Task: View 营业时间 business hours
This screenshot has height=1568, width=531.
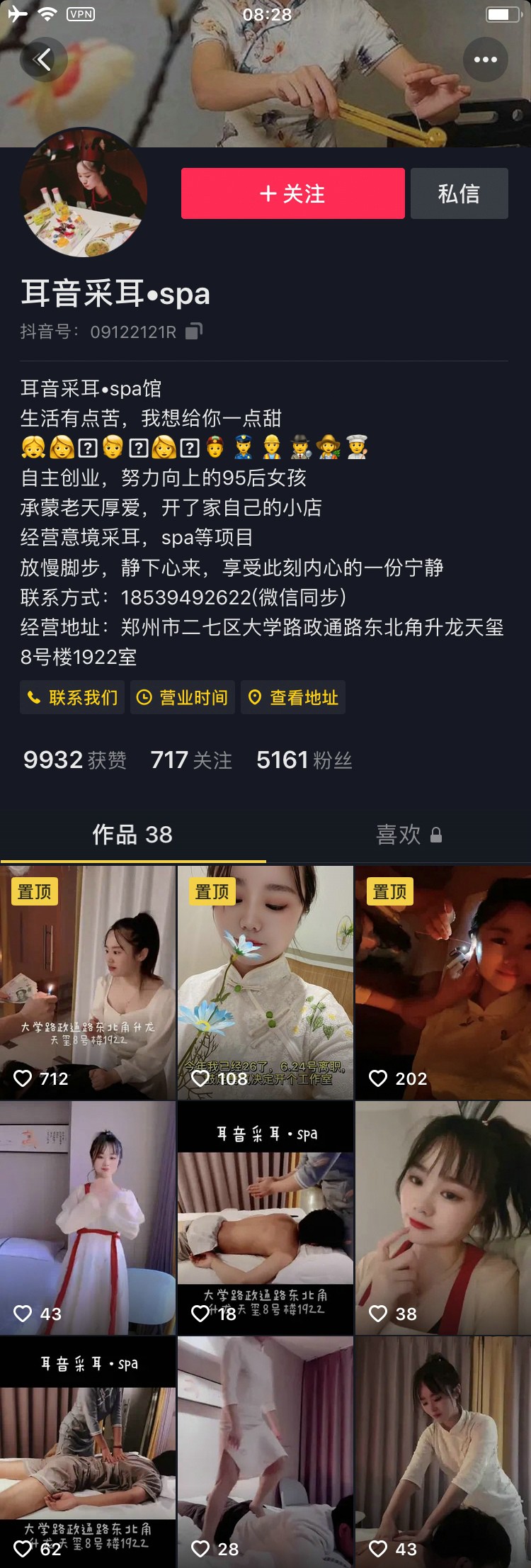Action: click(x=183, y=698)
